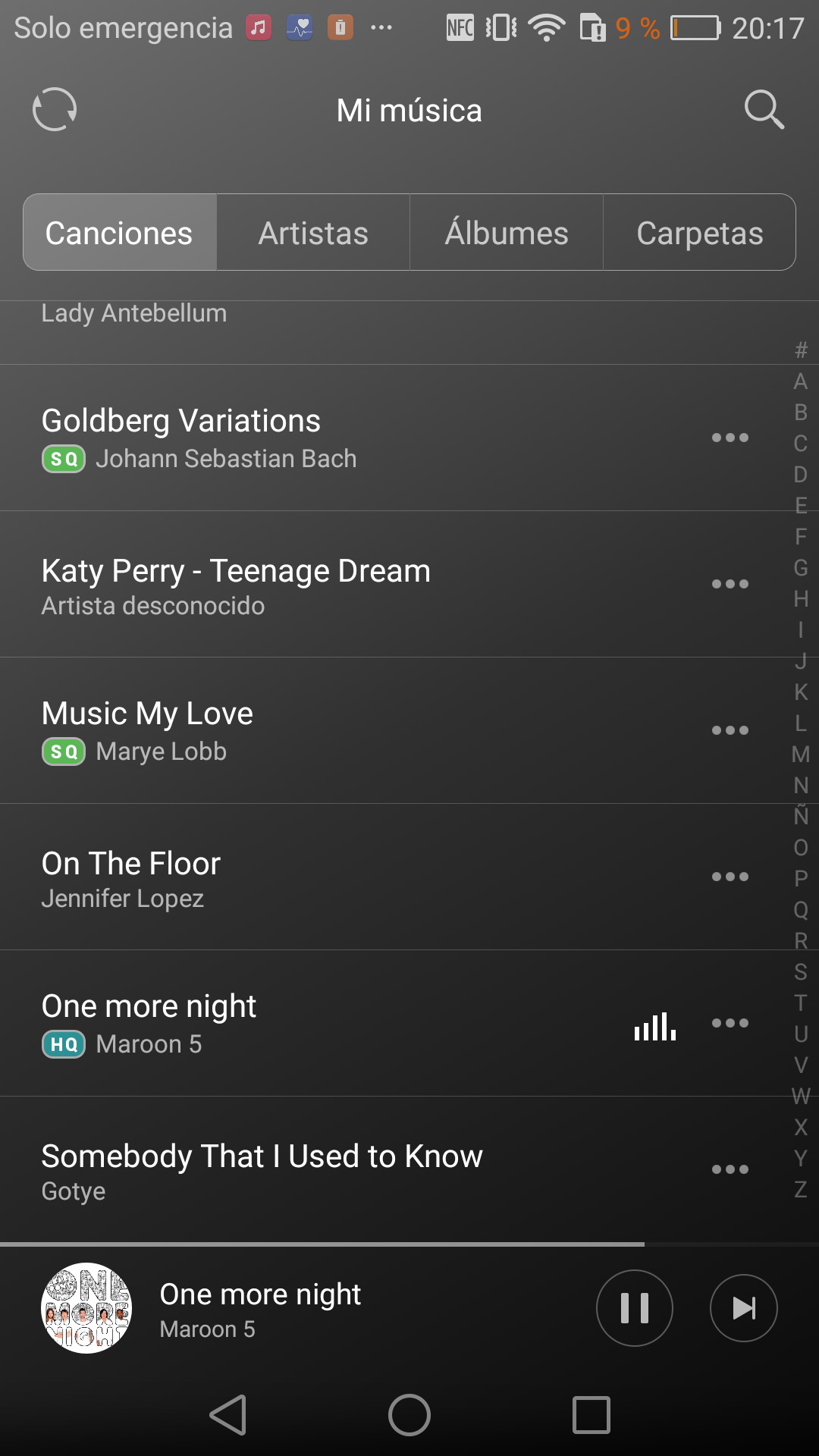Open options for Goldberg Variations

(730, 438)
